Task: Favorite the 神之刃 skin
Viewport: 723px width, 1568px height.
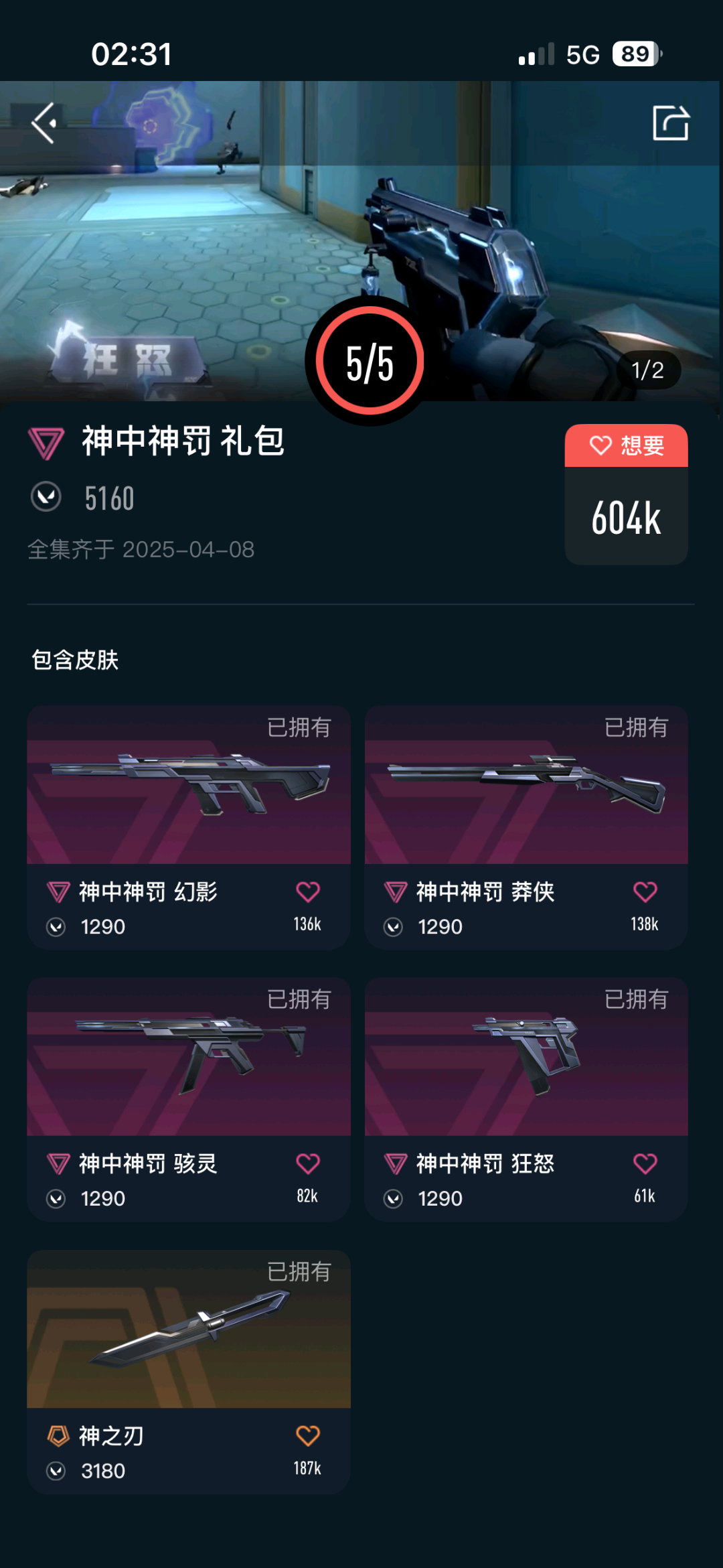Action: (x=308, y=1436)
